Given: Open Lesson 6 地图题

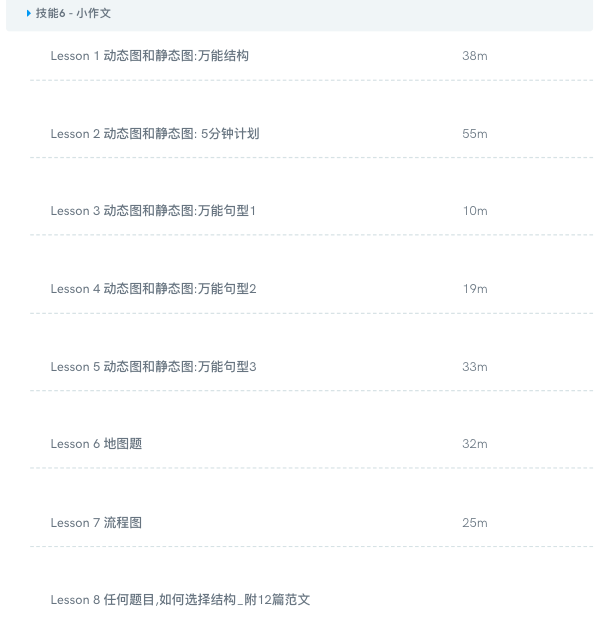Looking at the screenshot, I should pyautogui.click(x=96, y=444).
